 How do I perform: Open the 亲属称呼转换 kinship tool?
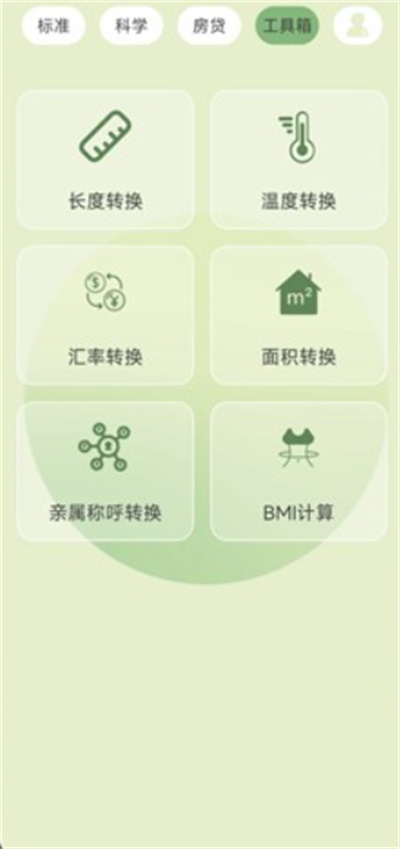106,471
